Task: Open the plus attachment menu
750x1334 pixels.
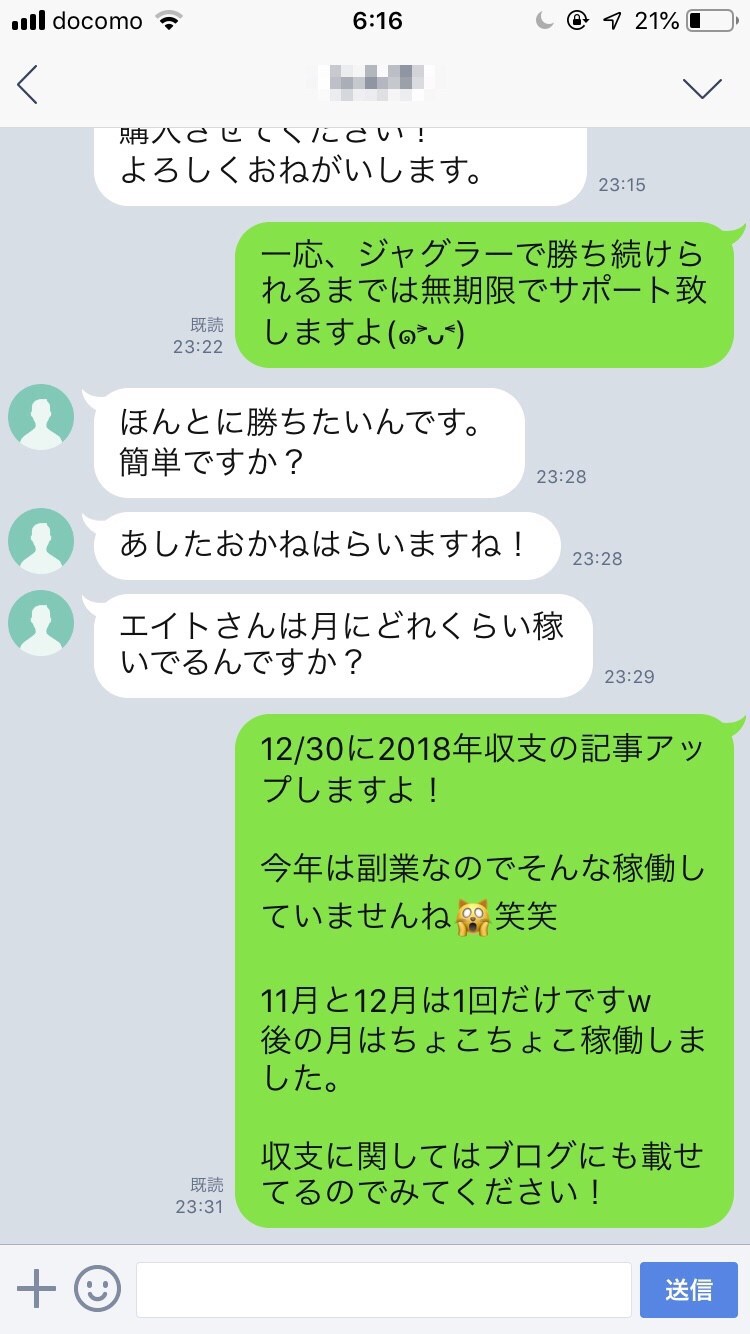Action: point(37,1289)
